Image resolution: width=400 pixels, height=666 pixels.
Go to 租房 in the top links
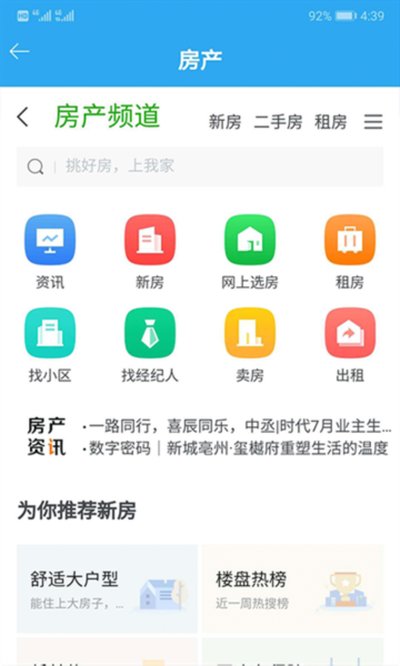(x=330, y=122)
